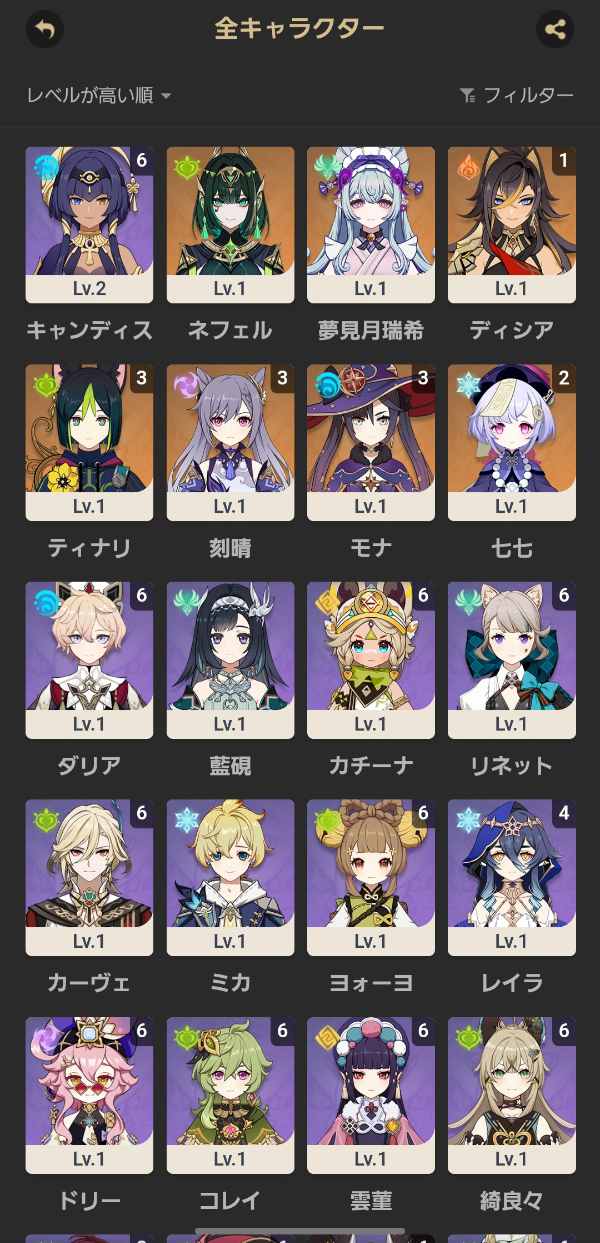This screenshot has height=1243, width=600.
Task: Open 藍硯 character card
Action: coord(230,659)
